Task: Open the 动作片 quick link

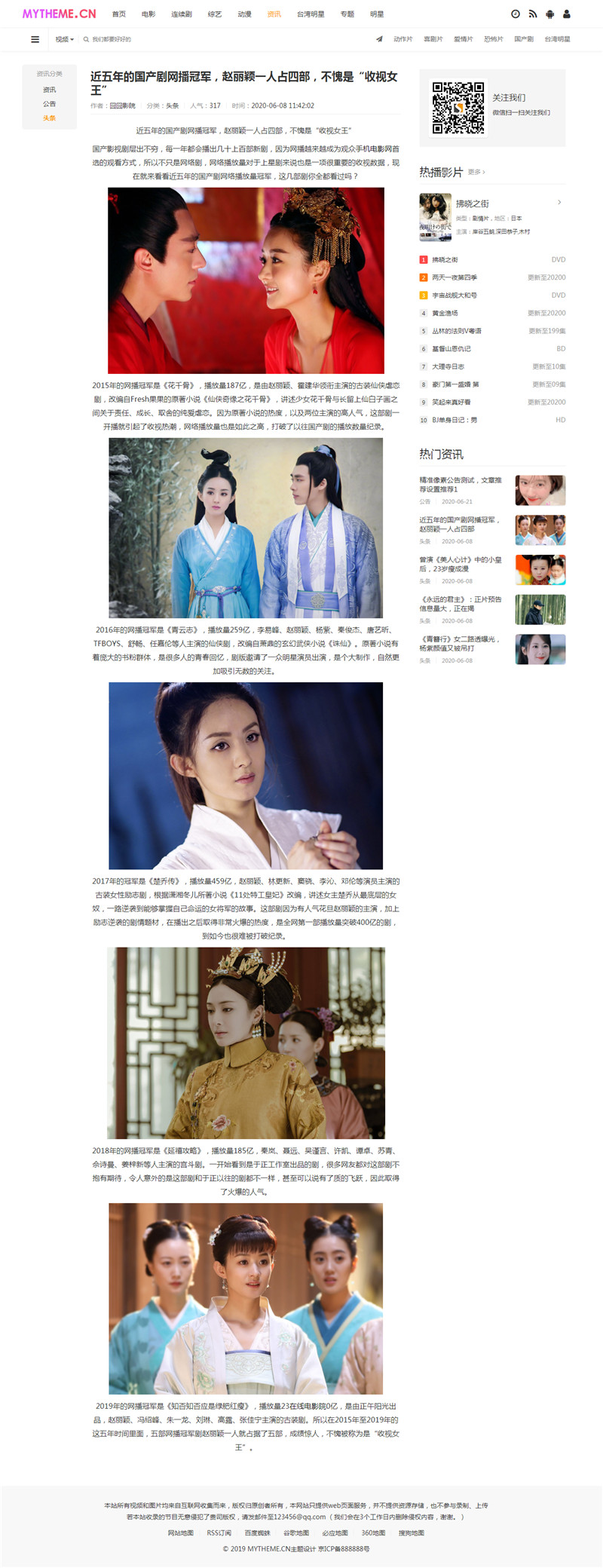Action: (x=403, y=39)
